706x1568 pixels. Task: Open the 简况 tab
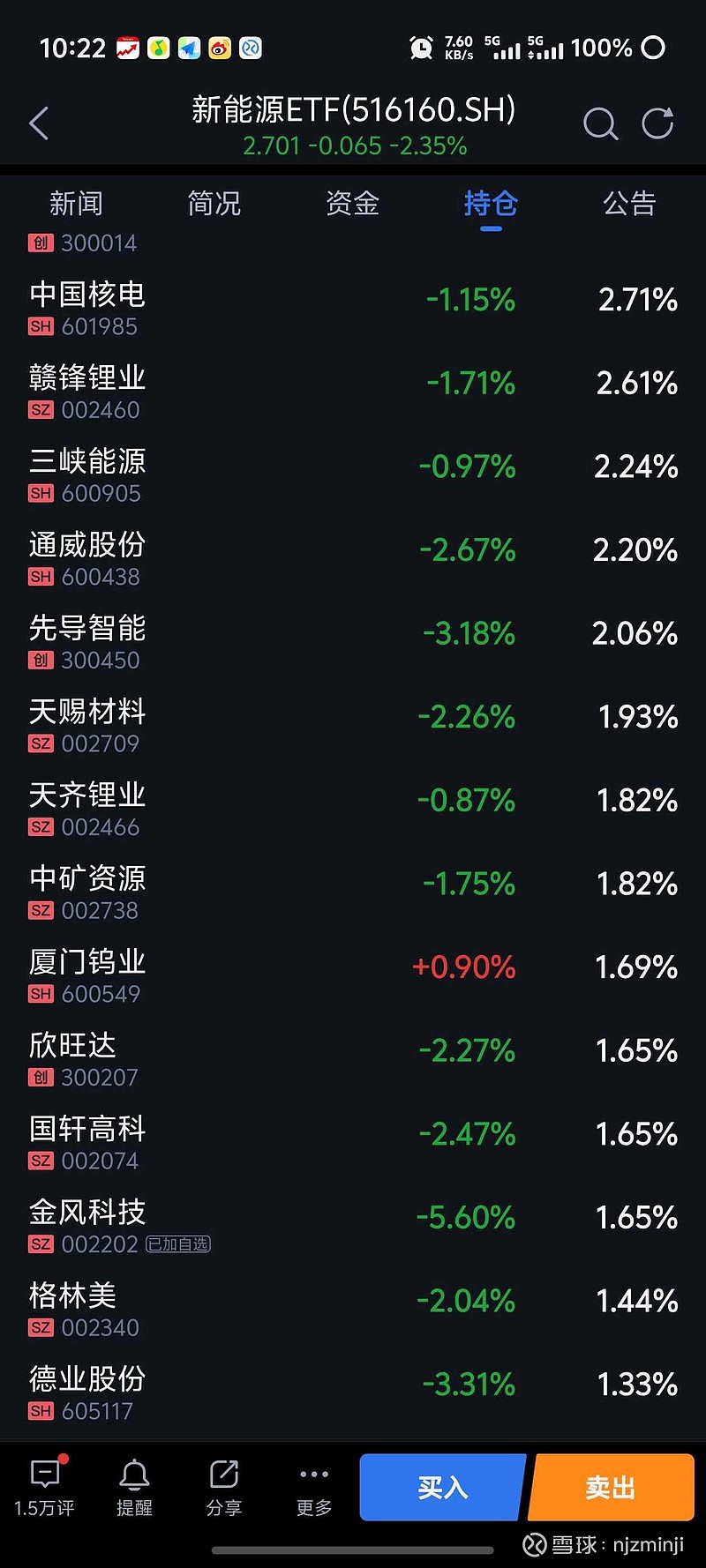pyautogui.click(x=214, y=204)
